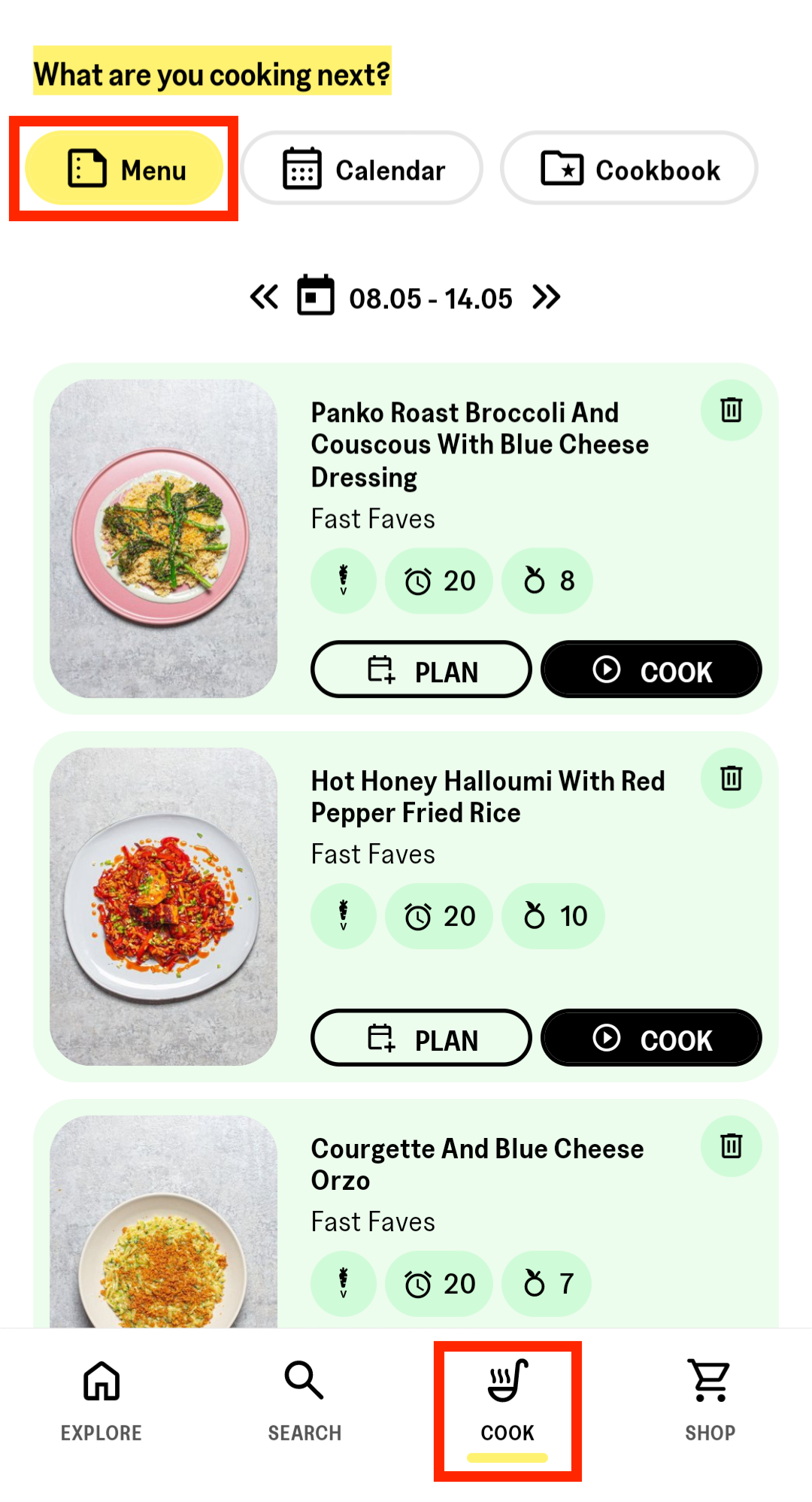Open the Panko Roast Broccoli recipe image
Screen dimensions: 812x1502
click(x=163, y=538)
